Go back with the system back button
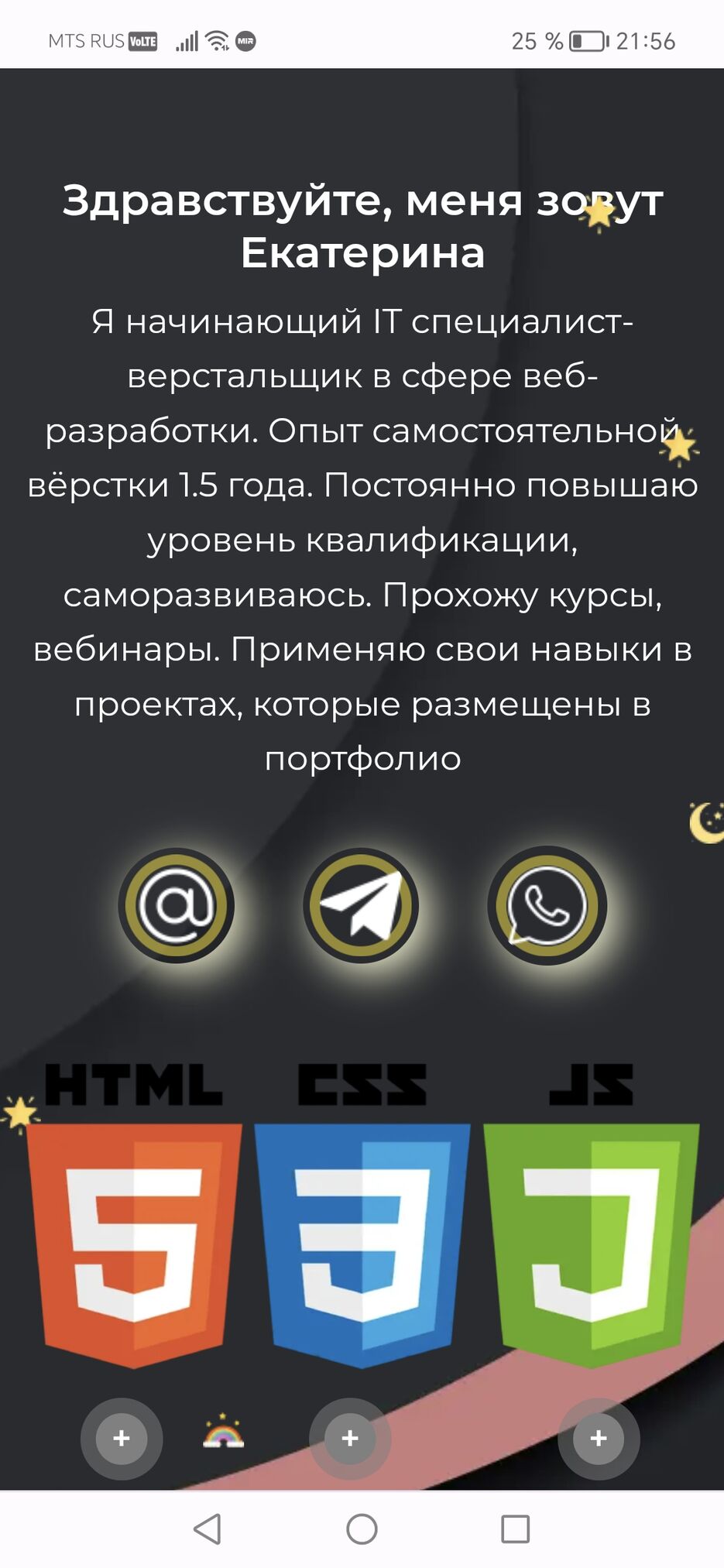The height and width of the screenshot is (1568, 724). coord(208,1529)
